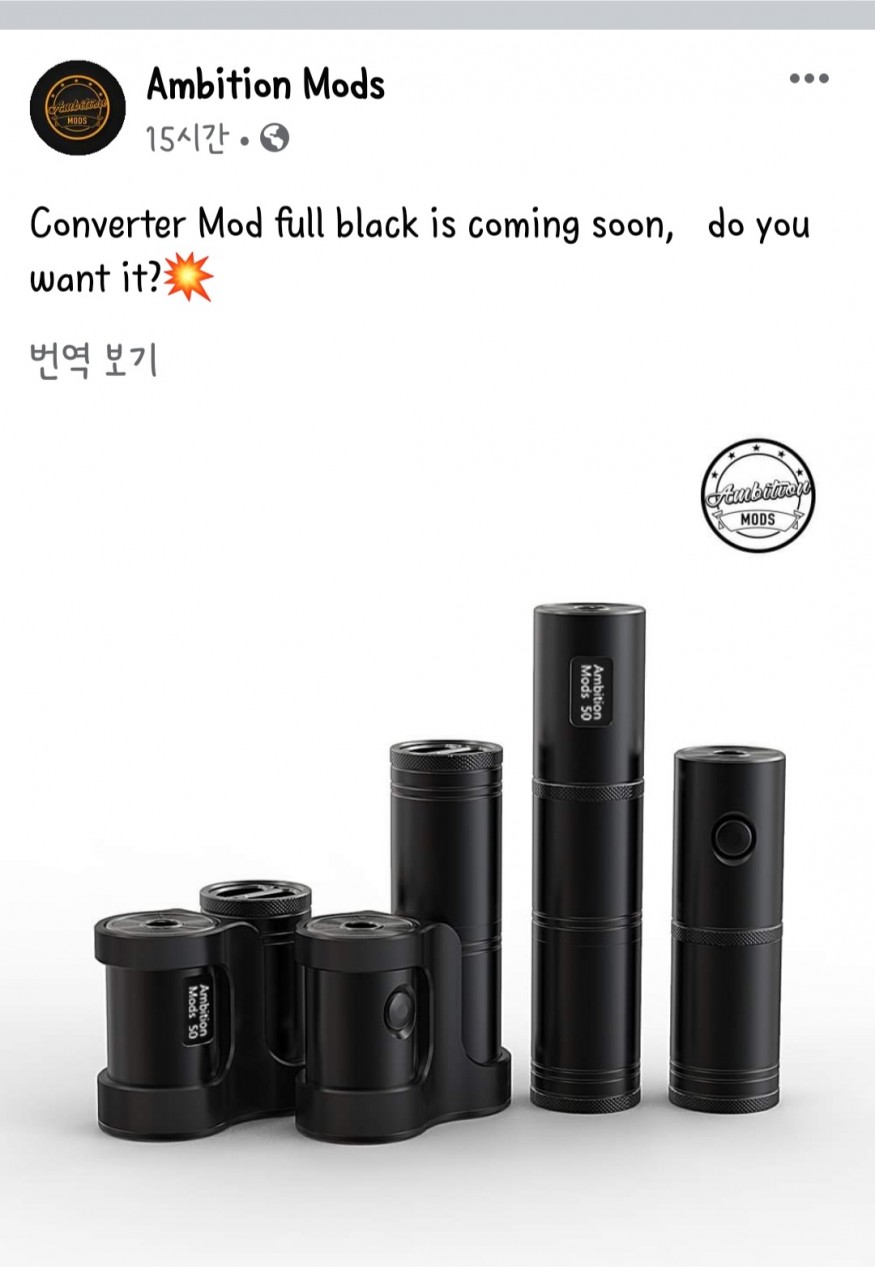875x1274 pixels.
Task: Open Ambition Mods profile picture
Action: pyautogui.click(x=78, y=108)
